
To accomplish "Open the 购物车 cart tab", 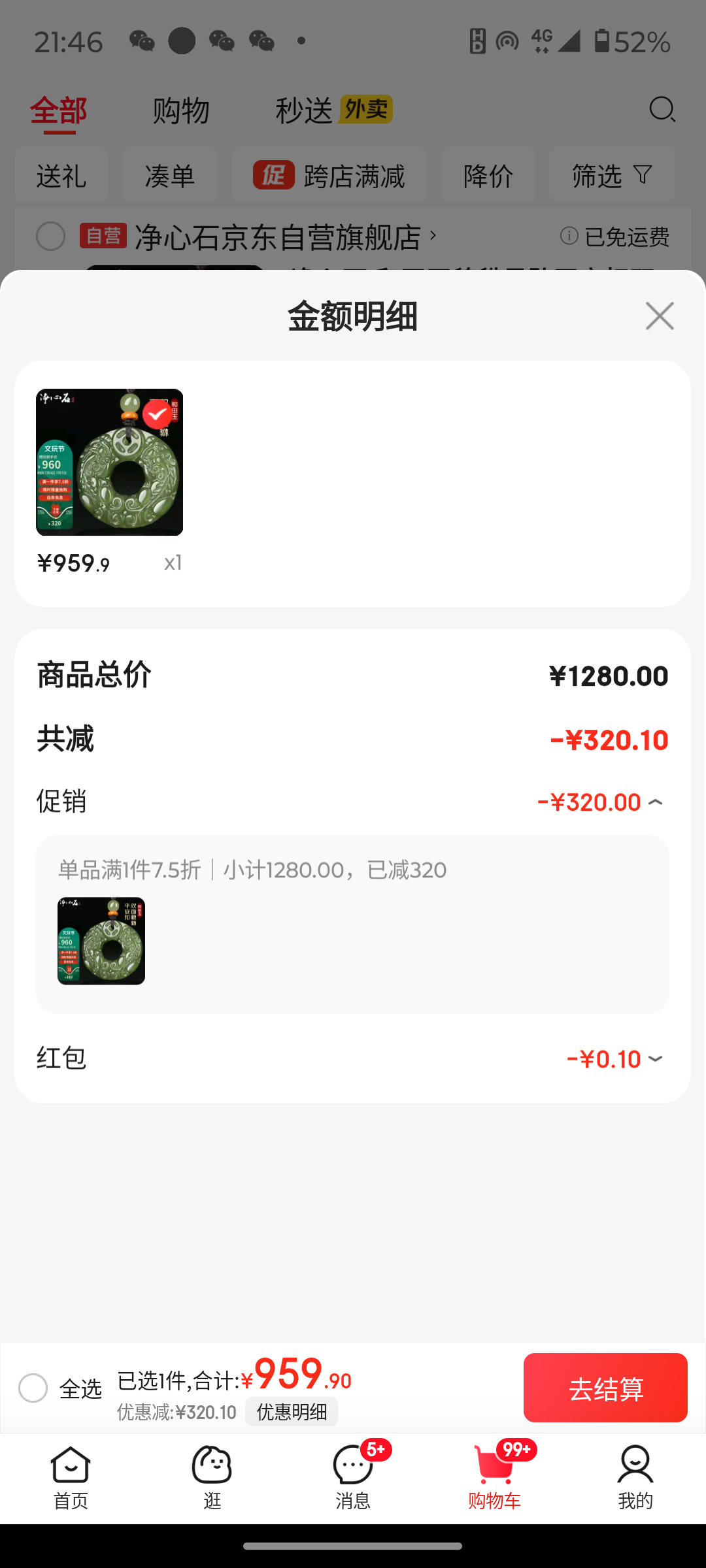I will coord(494,1478).
